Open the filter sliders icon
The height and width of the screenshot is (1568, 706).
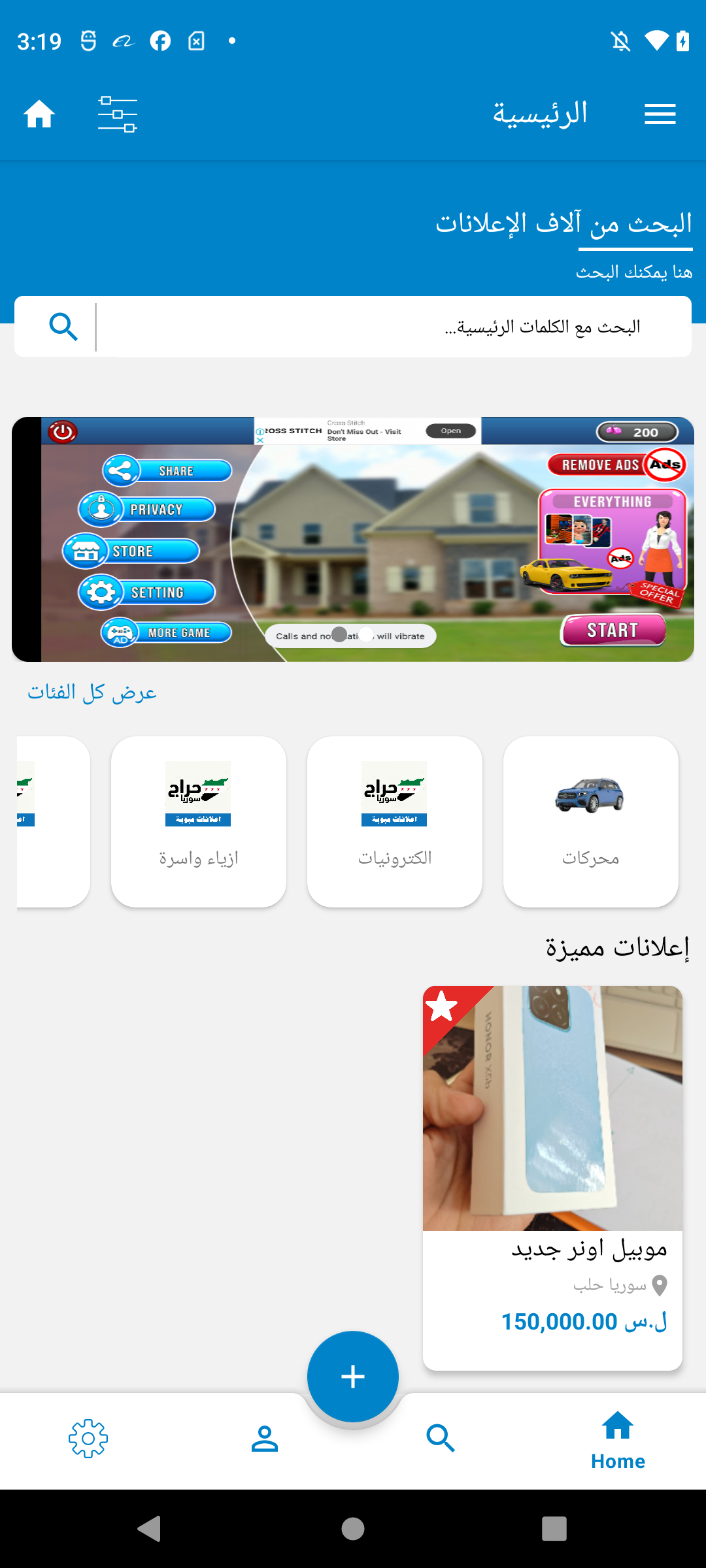click(x=118, y=114)
